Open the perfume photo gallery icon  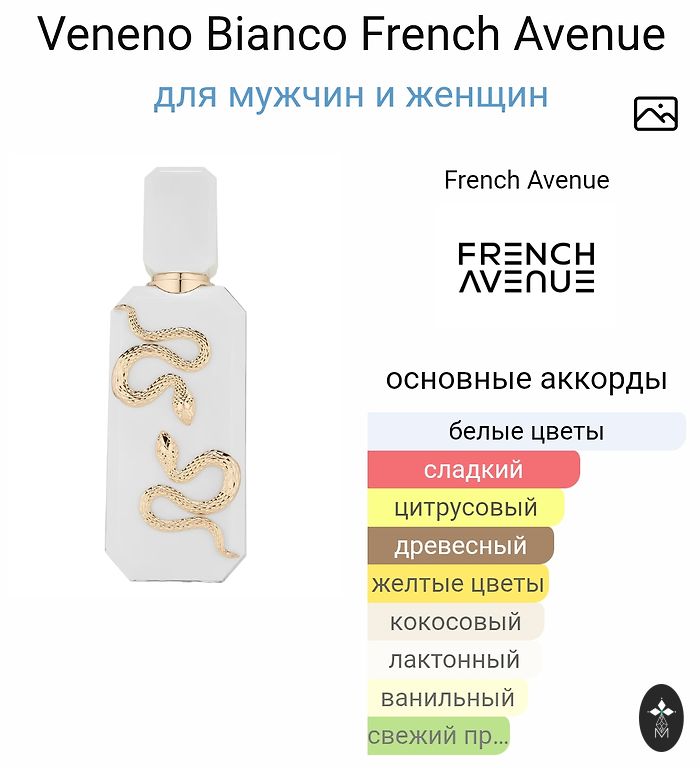pos(656,114)
